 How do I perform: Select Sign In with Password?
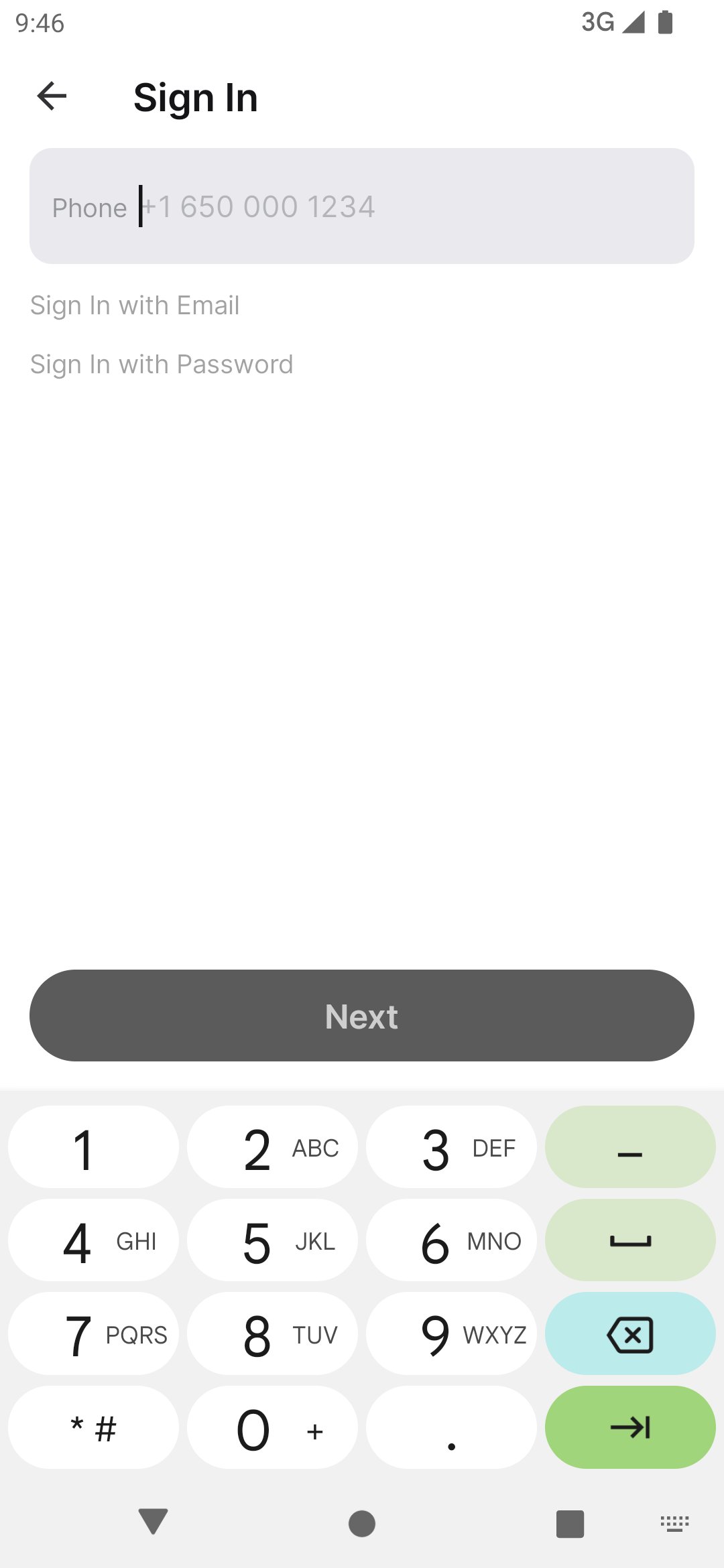tap(162, 364)
